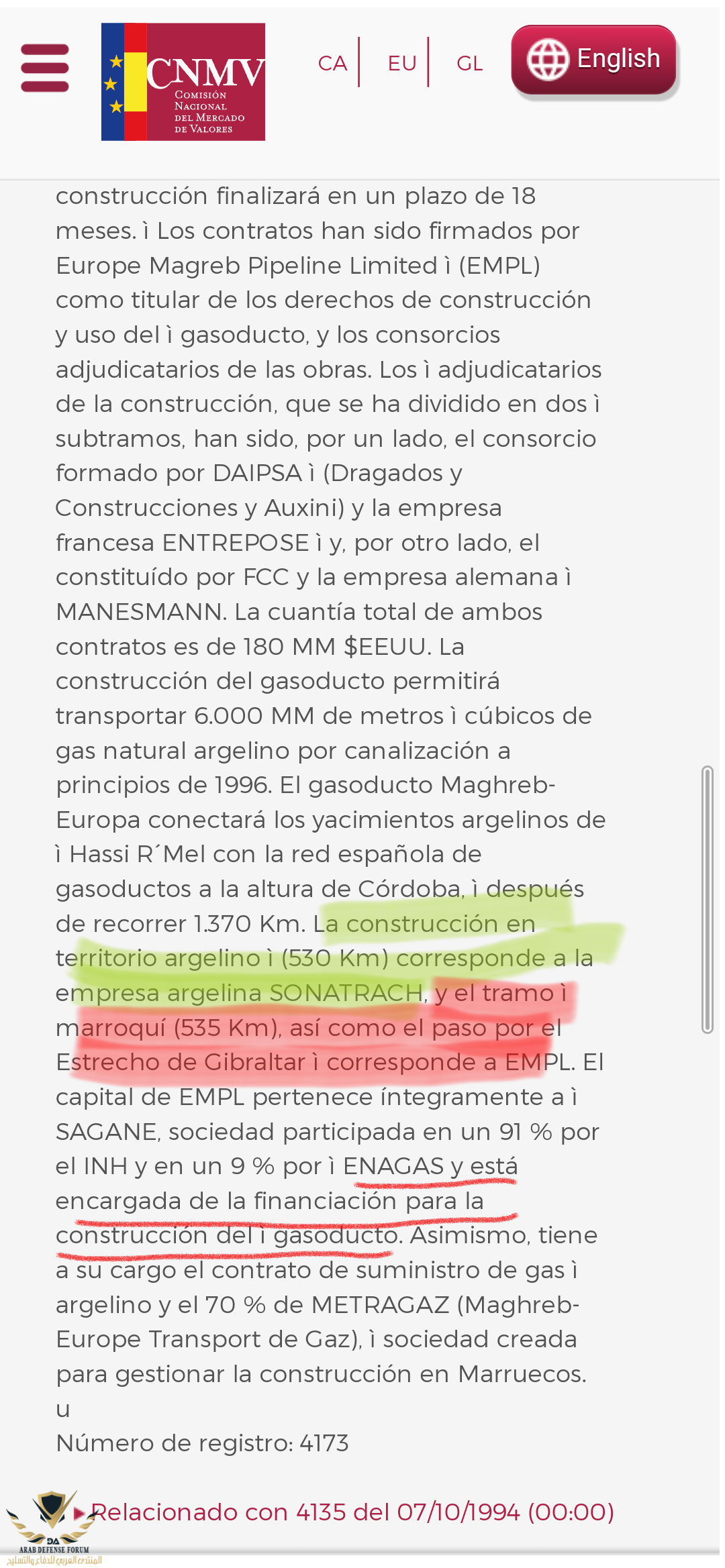Image resolution: width=725 pixels, height=1568 pixels.
Task: Switch language to CA (Catalan)
Action: [332, 63]
